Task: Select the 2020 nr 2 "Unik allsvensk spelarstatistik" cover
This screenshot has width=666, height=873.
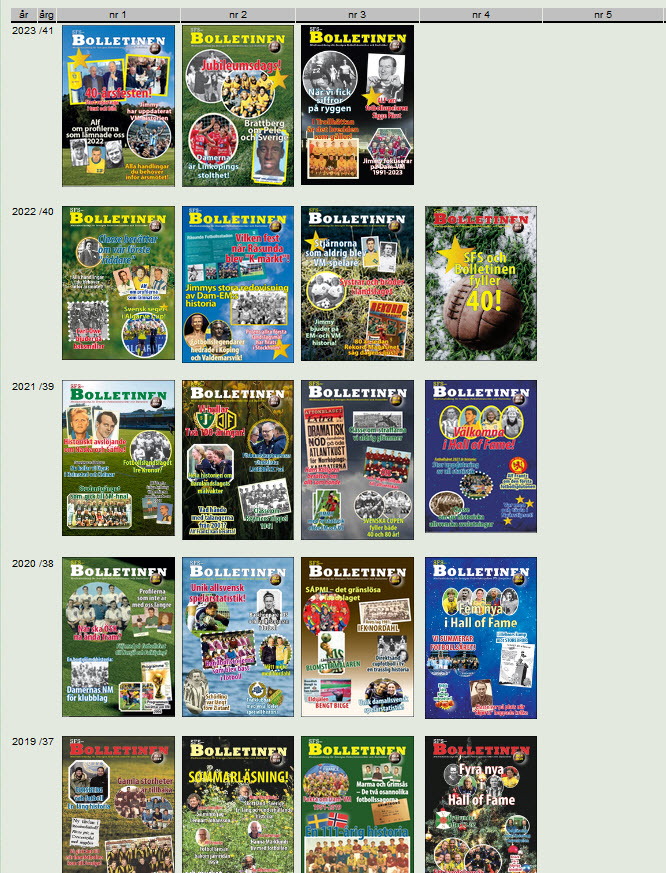Action: 238,637
